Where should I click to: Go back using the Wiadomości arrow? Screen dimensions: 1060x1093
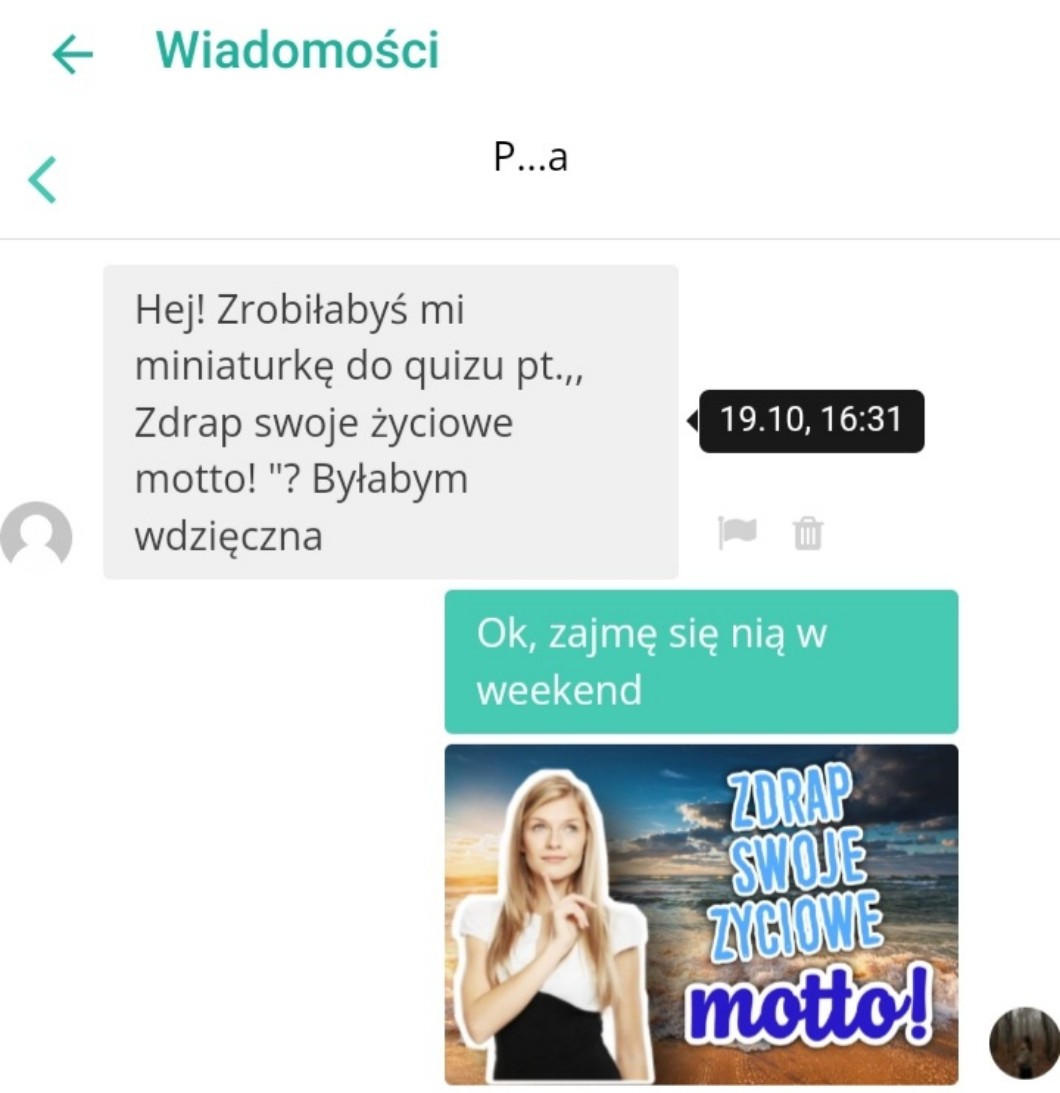point(72,54)
